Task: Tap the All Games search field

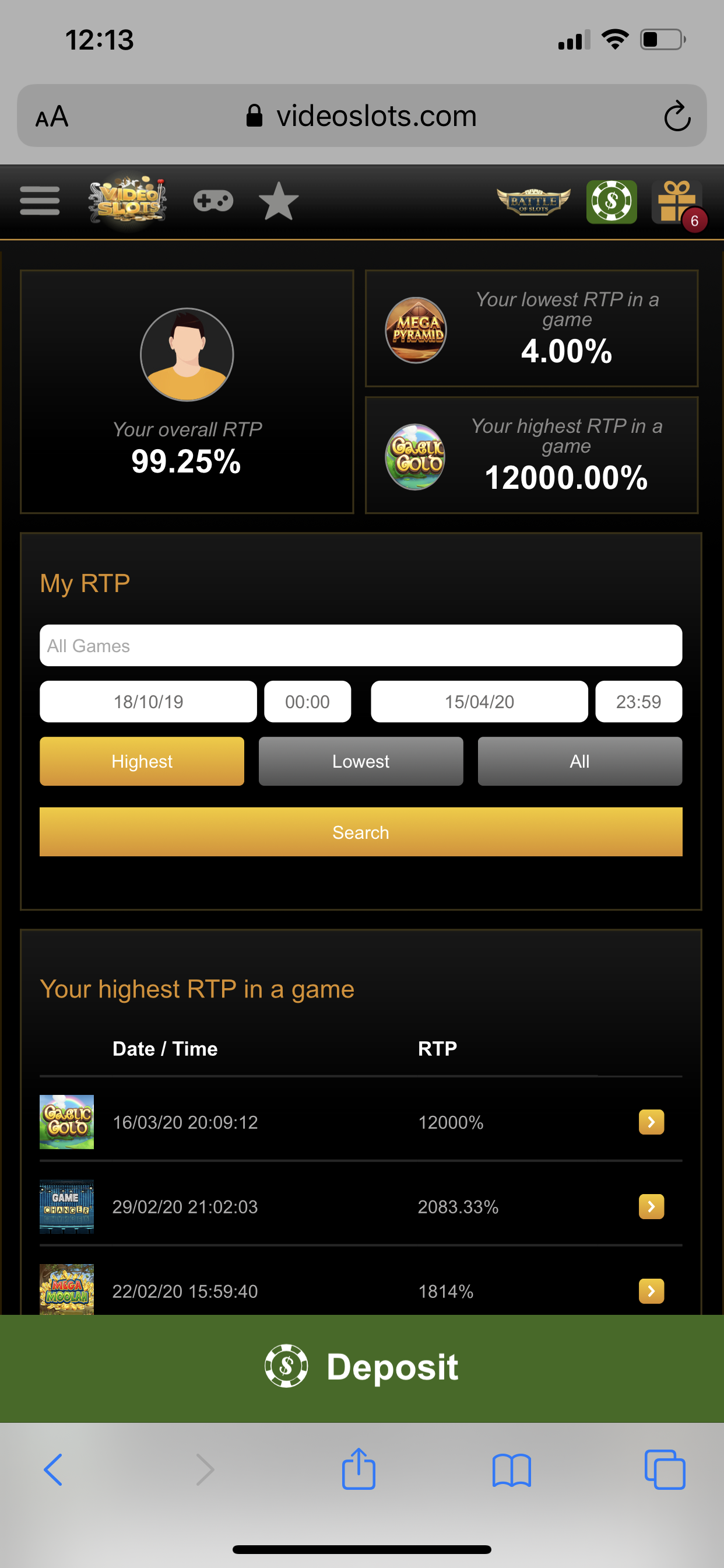Action: tap(361, 645)
